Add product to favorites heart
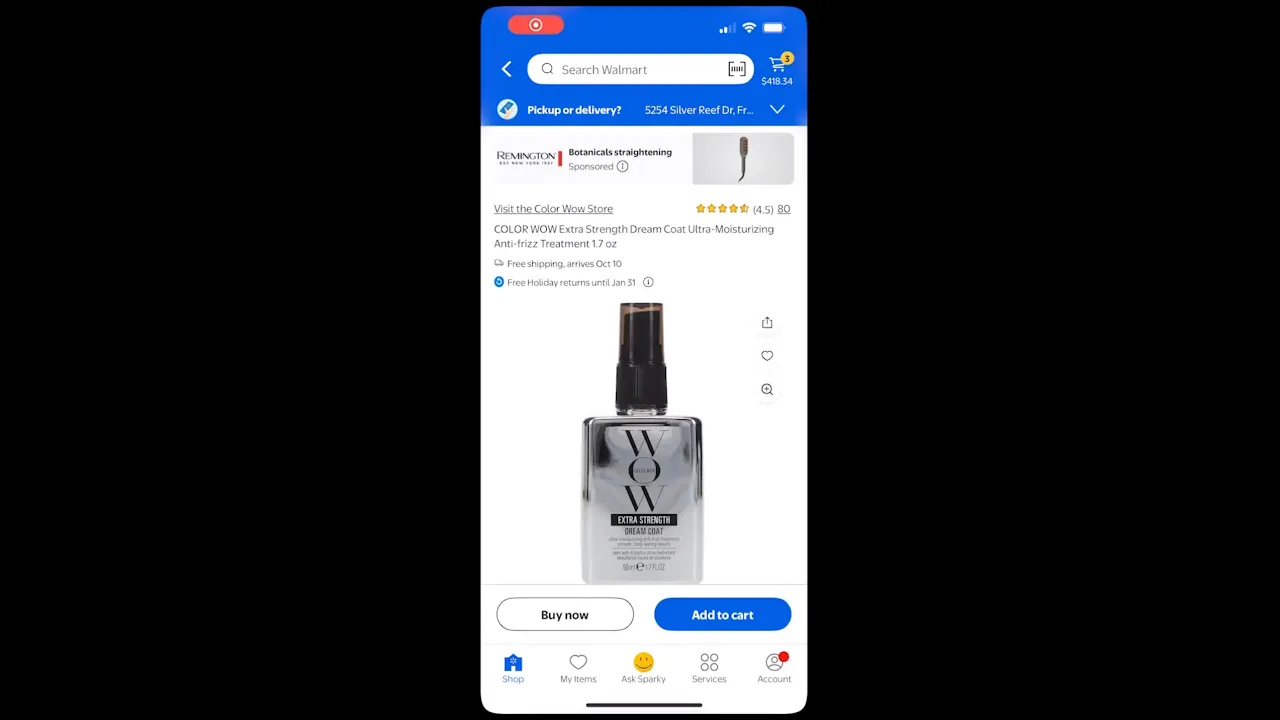The width and height of the screenshot is (1280, 720). coord(767,356)
